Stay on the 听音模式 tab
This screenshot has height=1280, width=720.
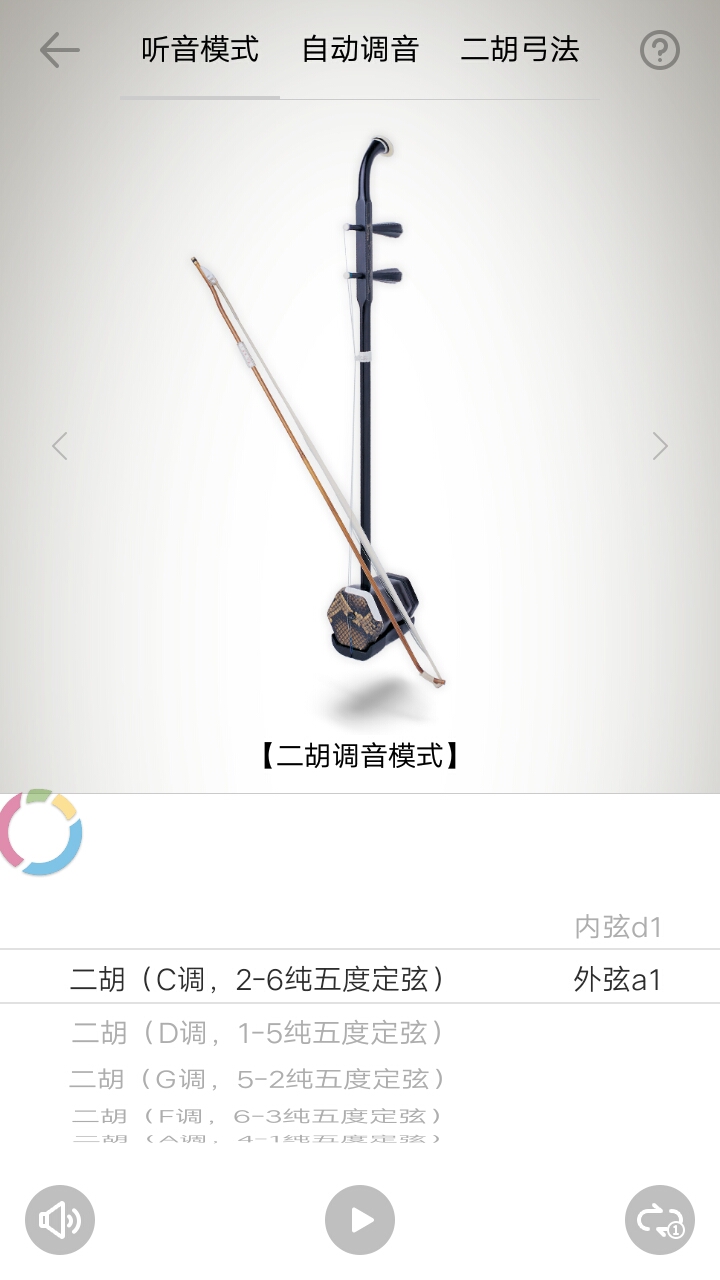(198, 49)
